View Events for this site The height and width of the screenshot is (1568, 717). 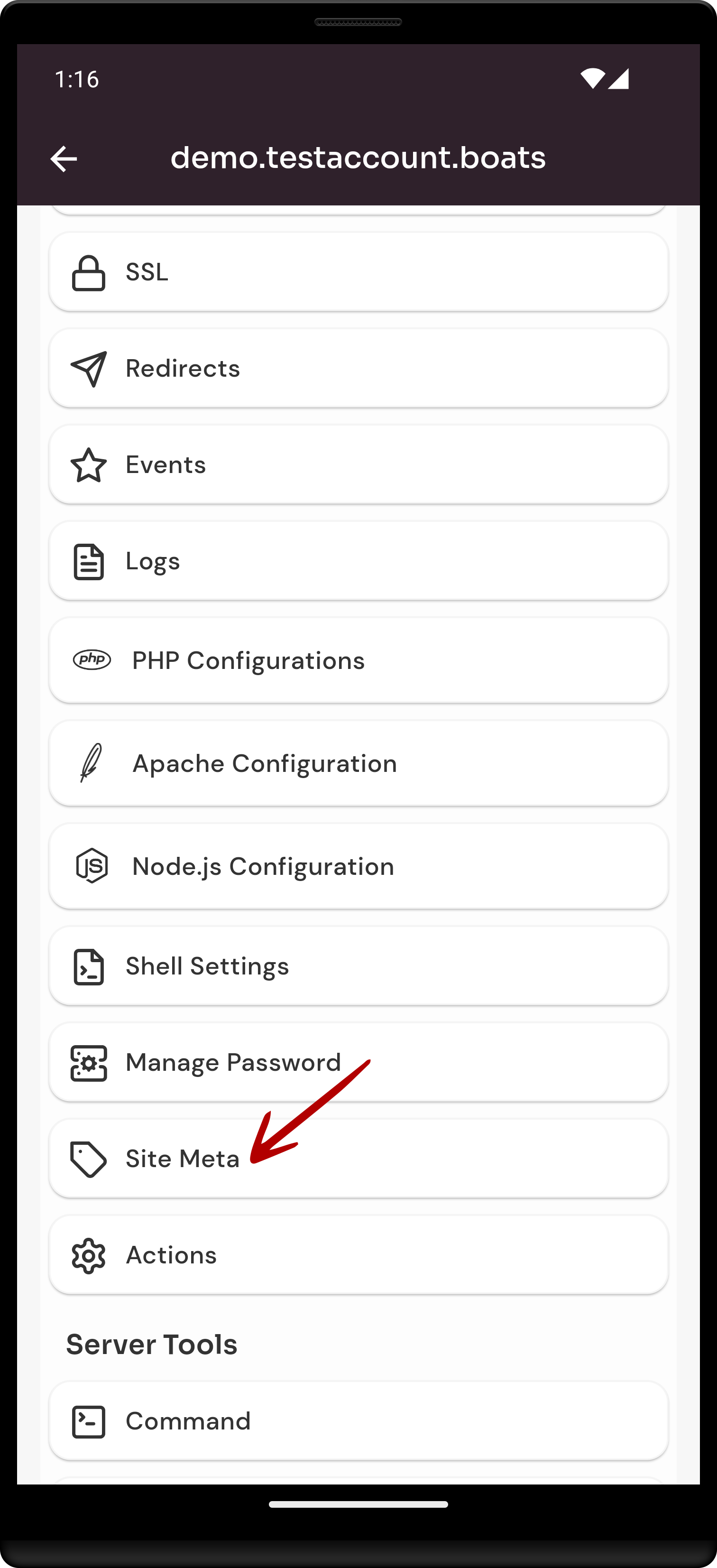click(x=358, y=464)
